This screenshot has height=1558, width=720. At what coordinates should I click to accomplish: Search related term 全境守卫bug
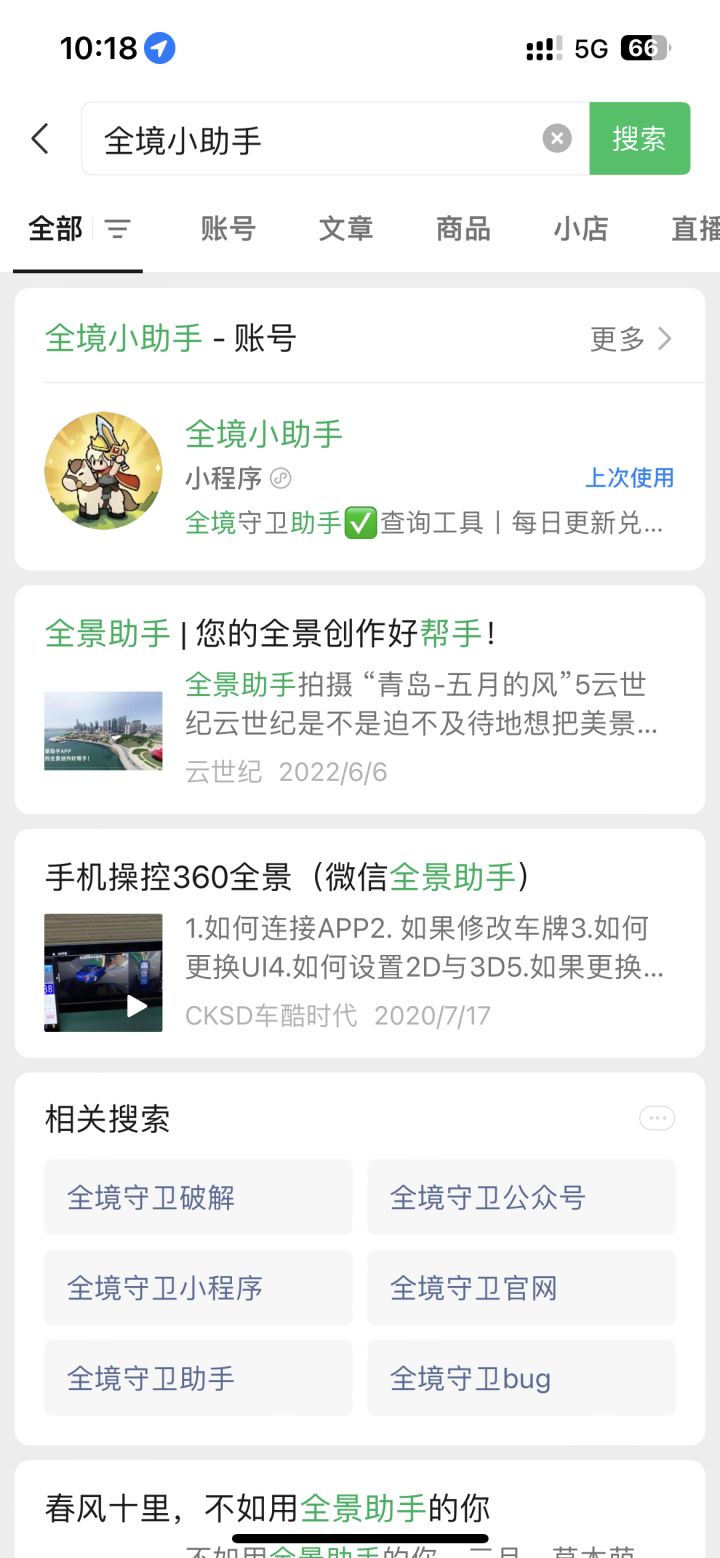point(521,1378)
